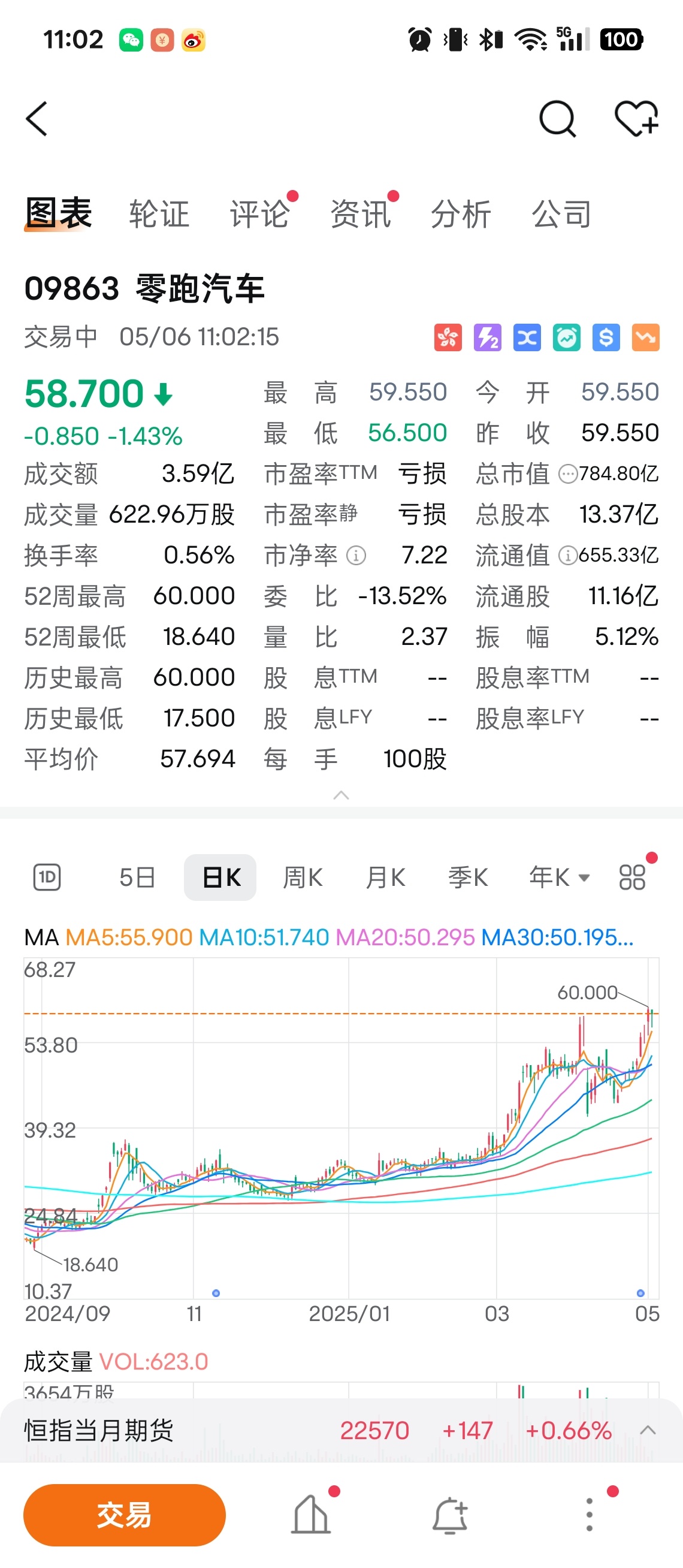683x1568 pixels.
Task: Open the 分析 tab
Action: [461, 214]
